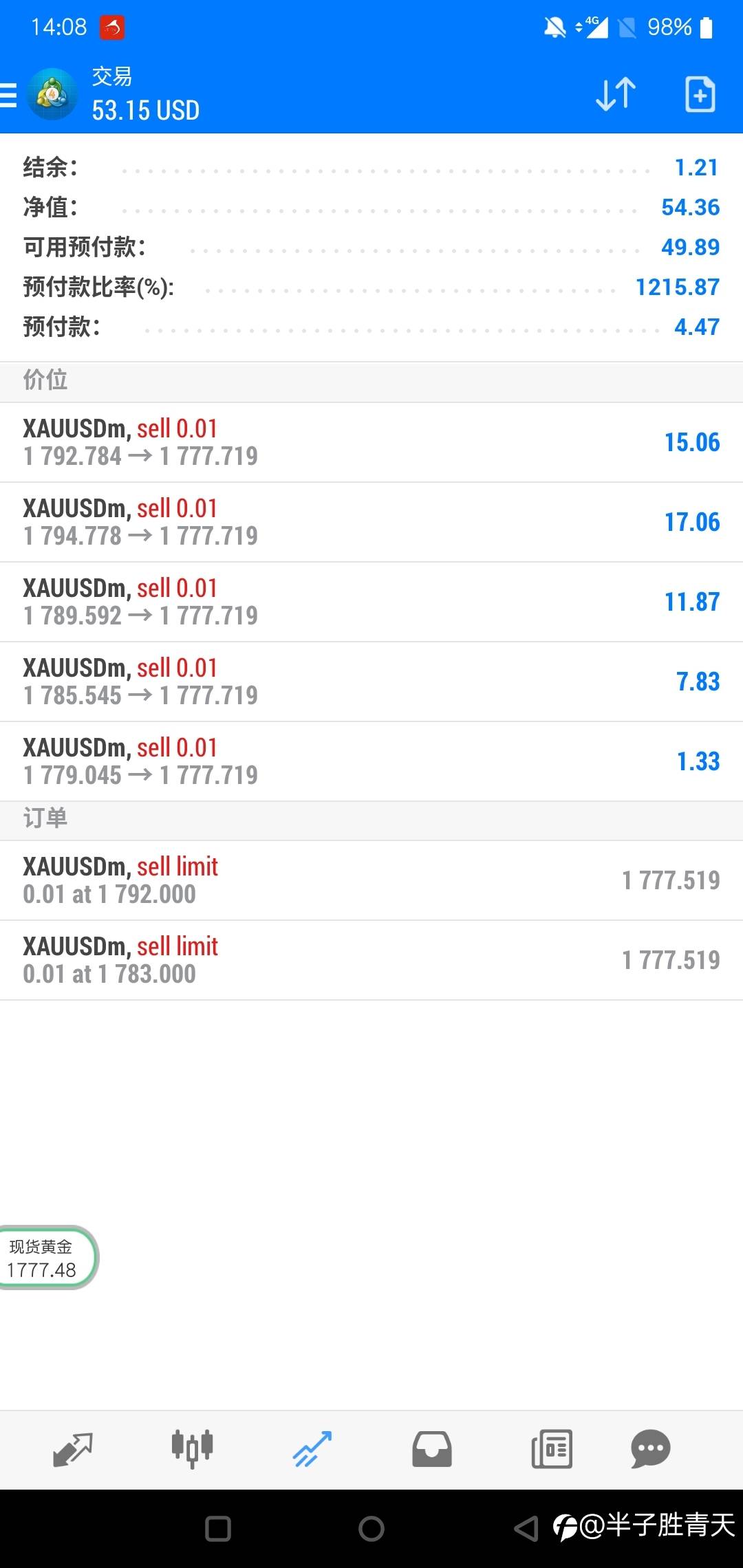The height and width of the screenshot is (1568, 743).
Task: Open sell limit order at 1 783.000
Action: click(371, 960)
